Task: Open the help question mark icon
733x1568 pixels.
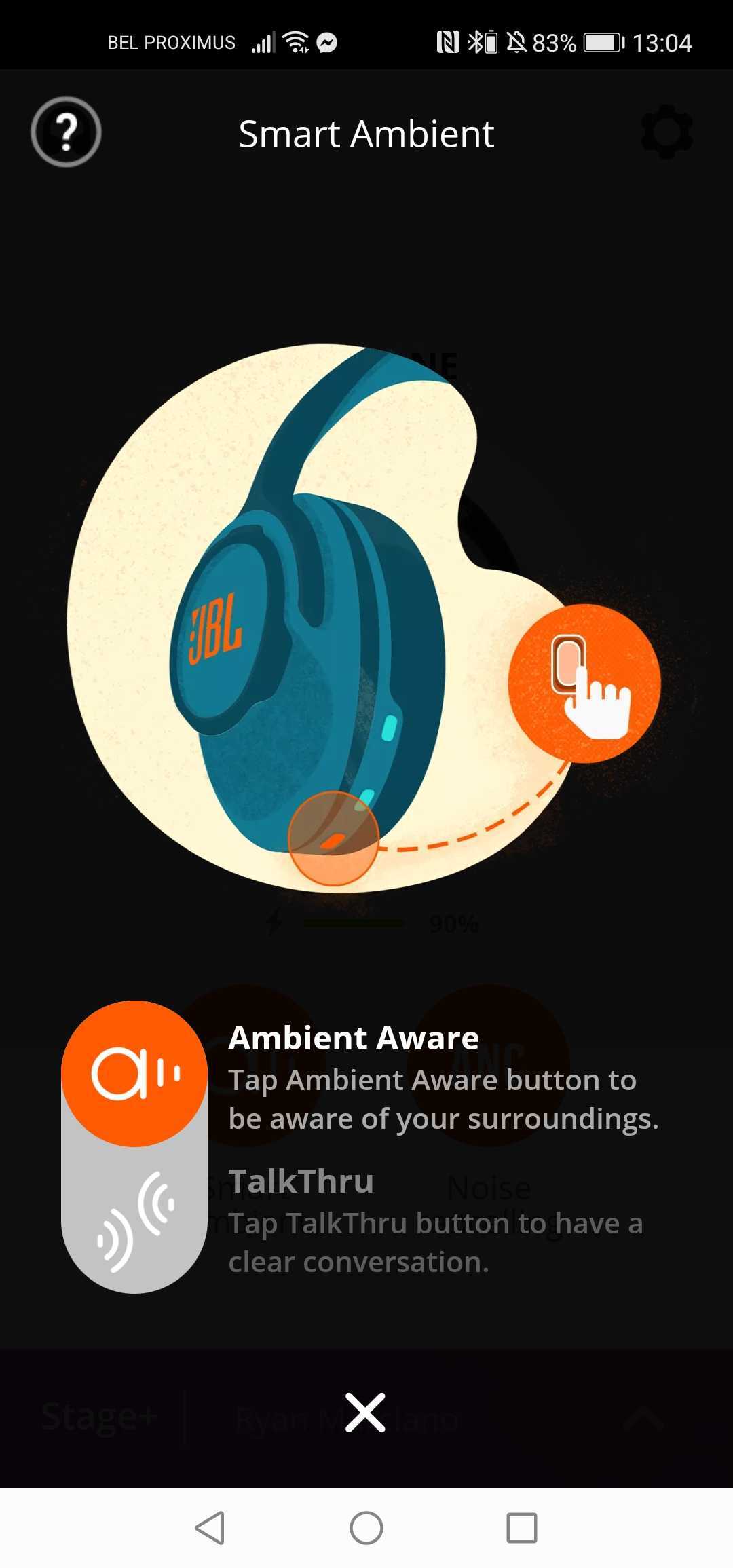Action: [66, 132]
